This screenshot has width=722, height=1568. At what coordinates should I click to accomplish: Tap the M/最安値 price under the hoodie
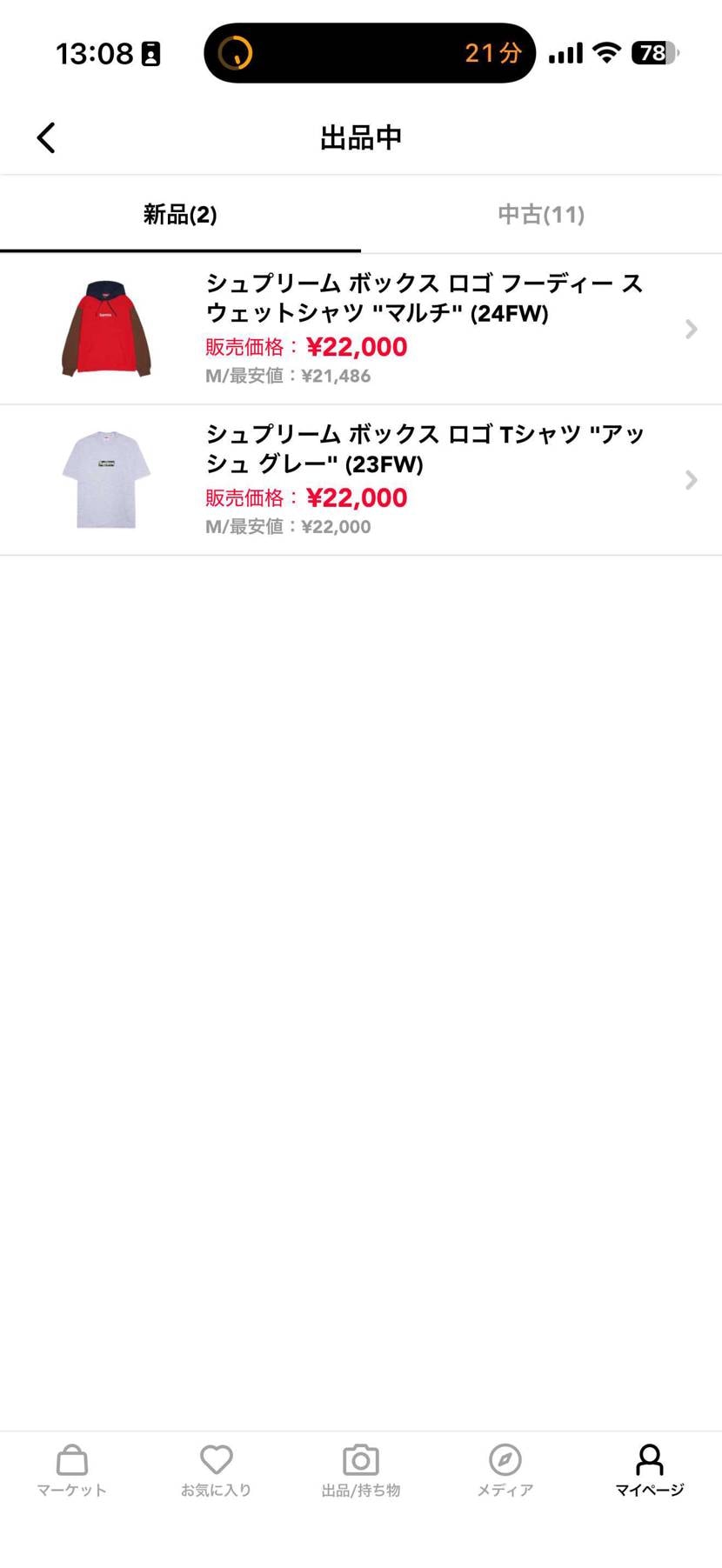(287, 375)
